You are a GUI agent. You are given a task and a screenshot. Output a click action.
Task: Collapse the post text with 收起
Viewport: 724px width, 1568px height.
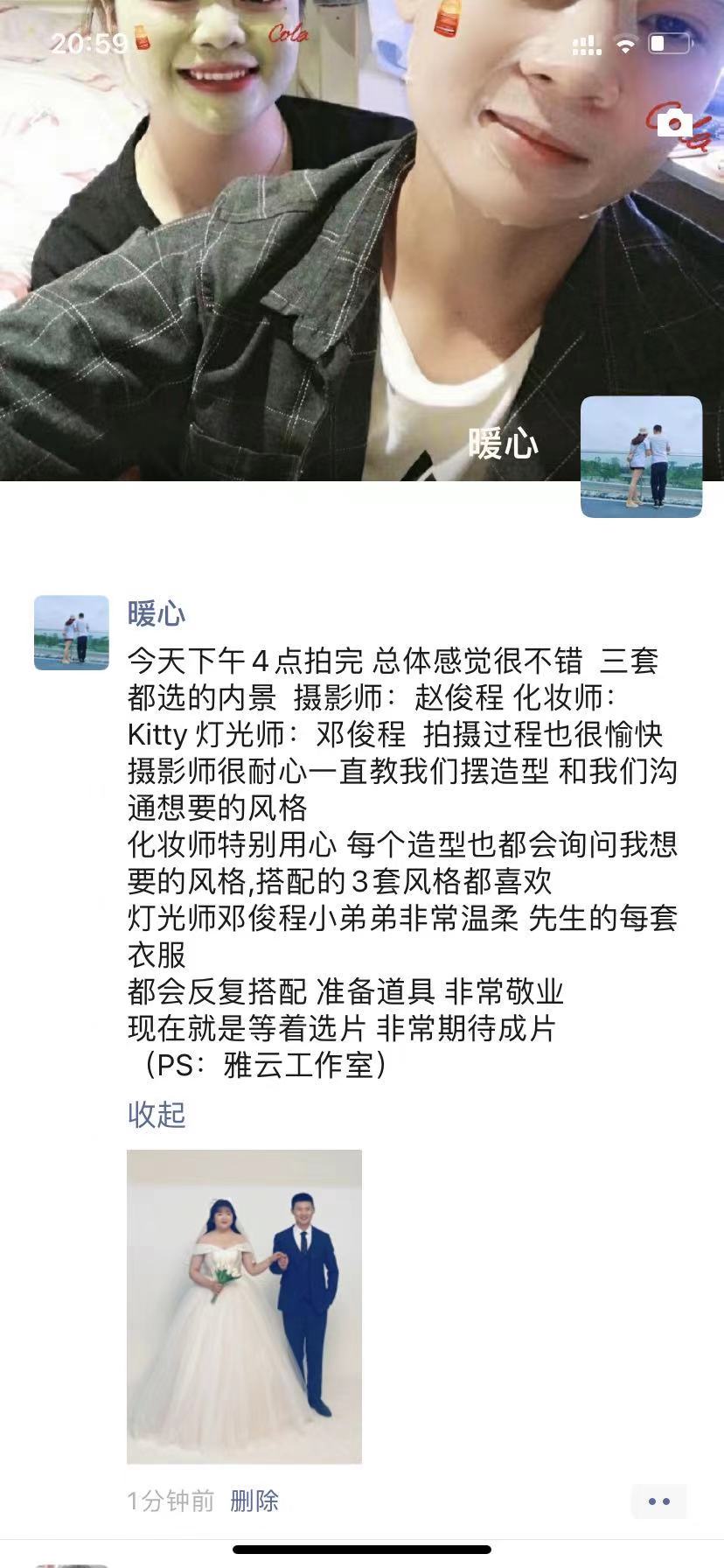coord(157,1114)
